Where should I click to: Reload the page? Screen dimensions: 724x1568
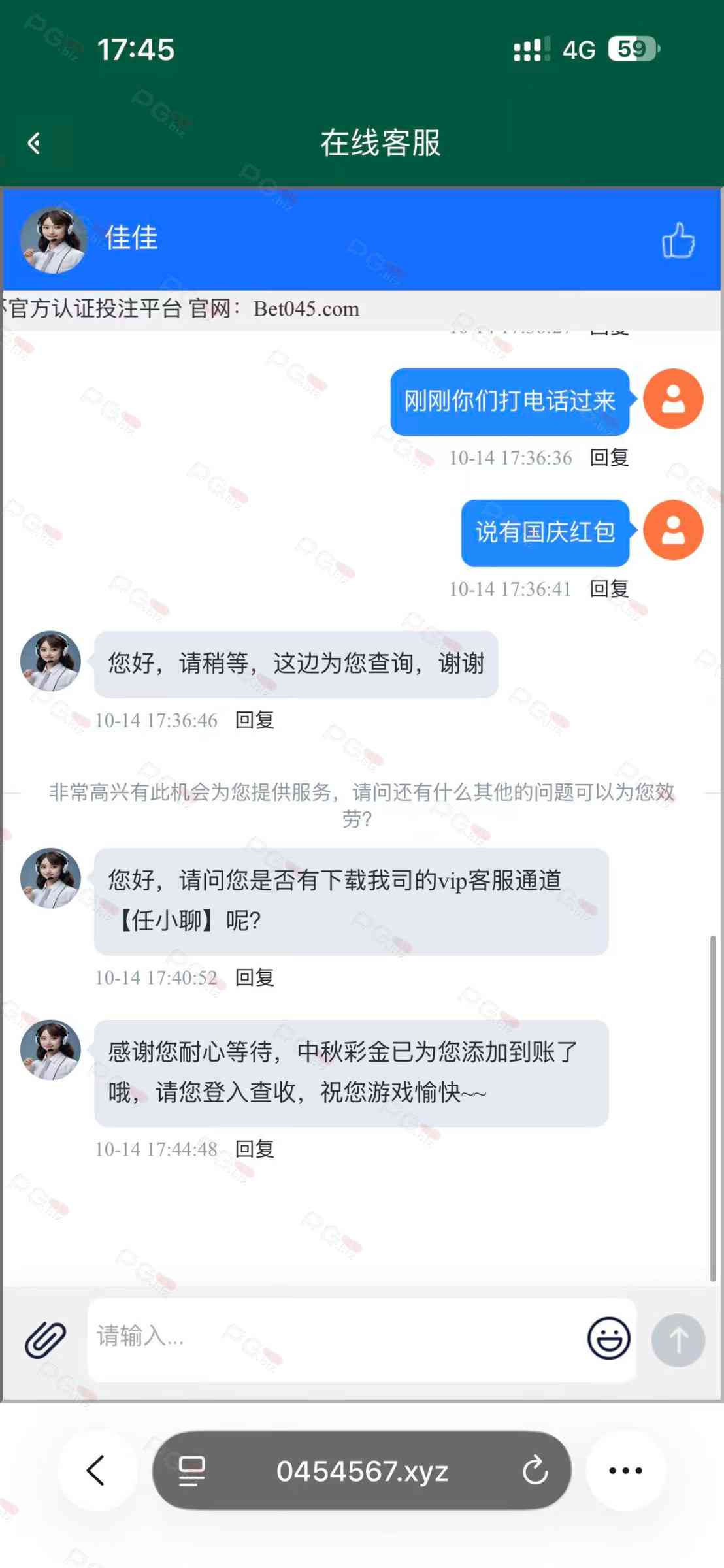(535, 1470)
